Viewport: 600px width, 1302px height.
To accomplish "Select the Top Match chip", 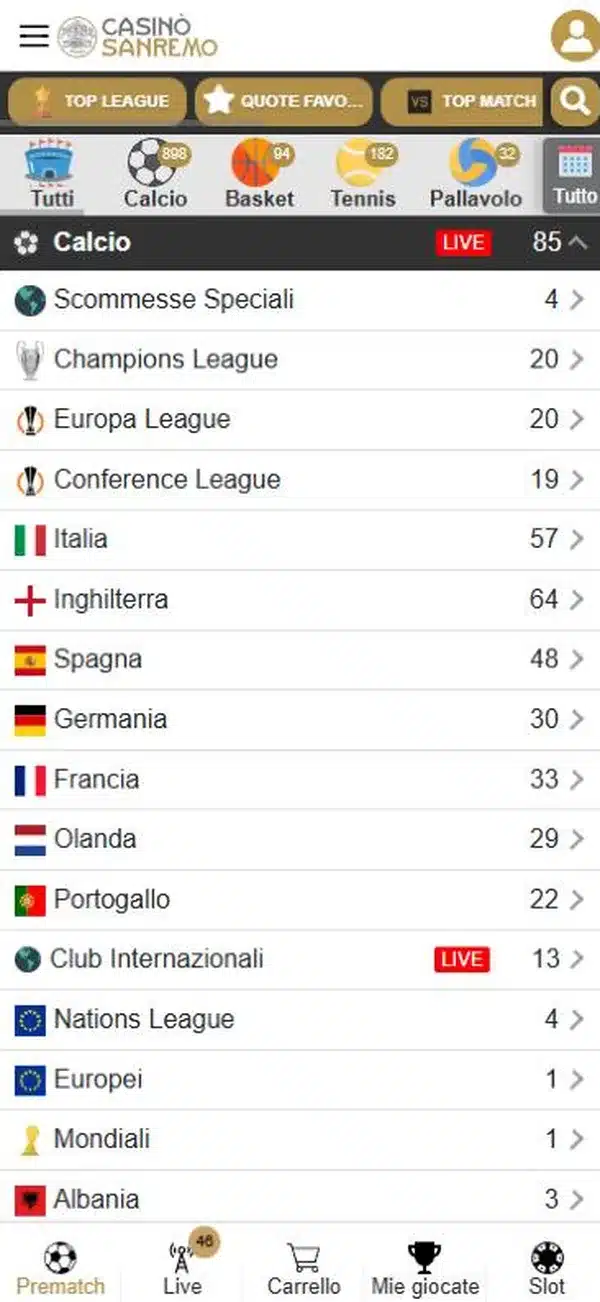I will click(462, 101).
